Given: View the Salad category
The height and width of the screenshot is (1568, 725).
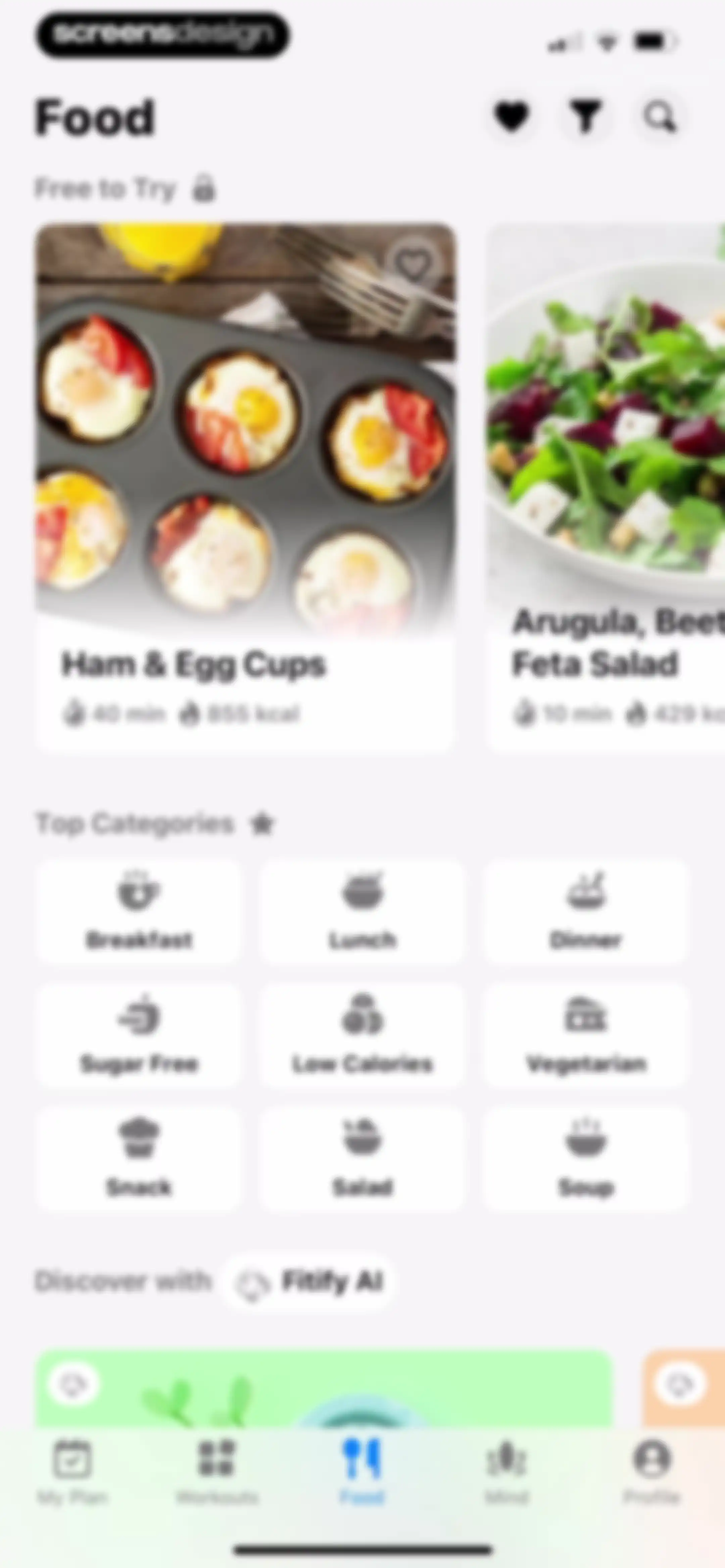Looking at the screenshot, I should (x=362, y=1159).
